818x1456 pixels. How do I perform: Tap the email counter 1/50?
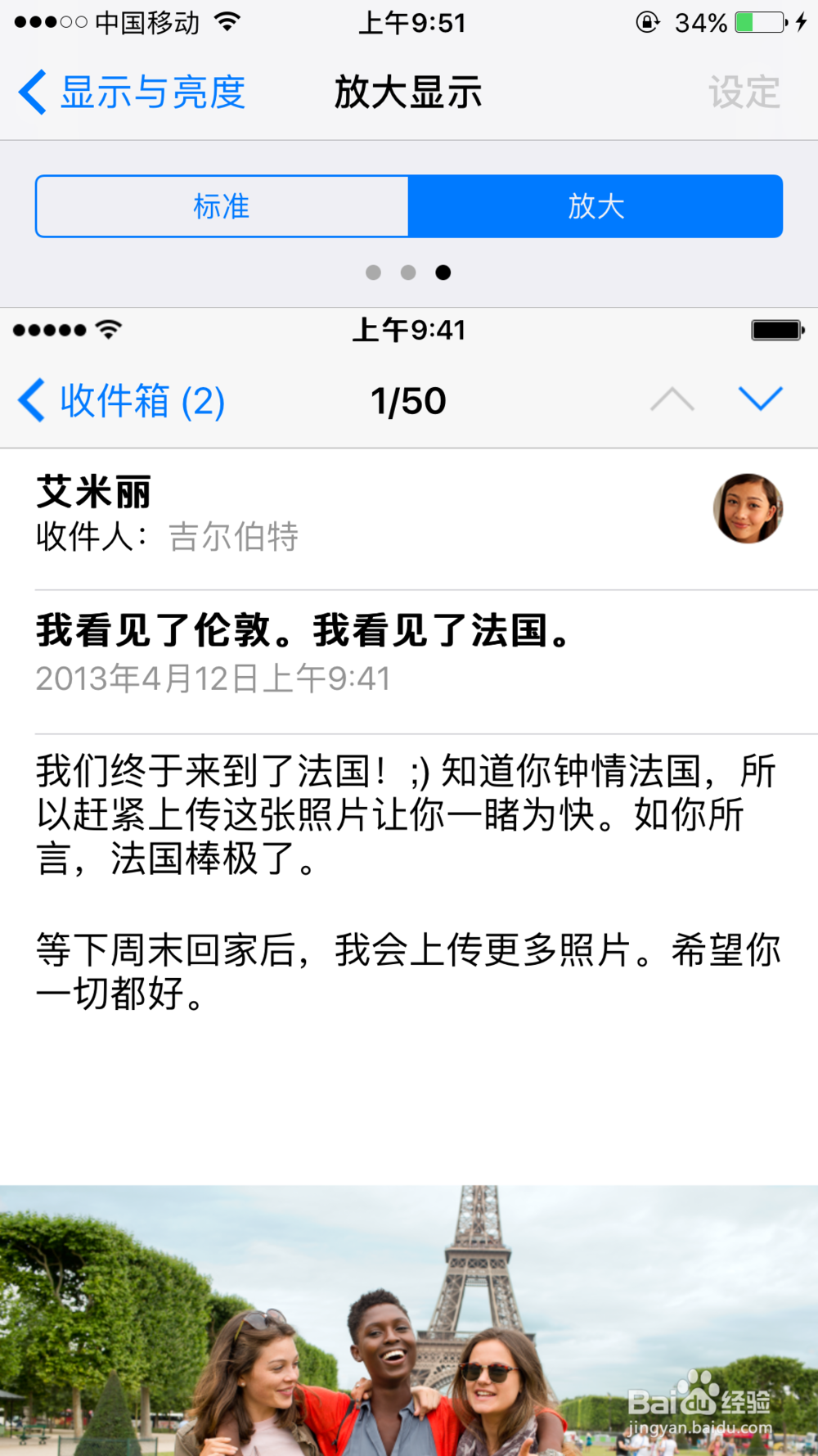tap(409, 401)
